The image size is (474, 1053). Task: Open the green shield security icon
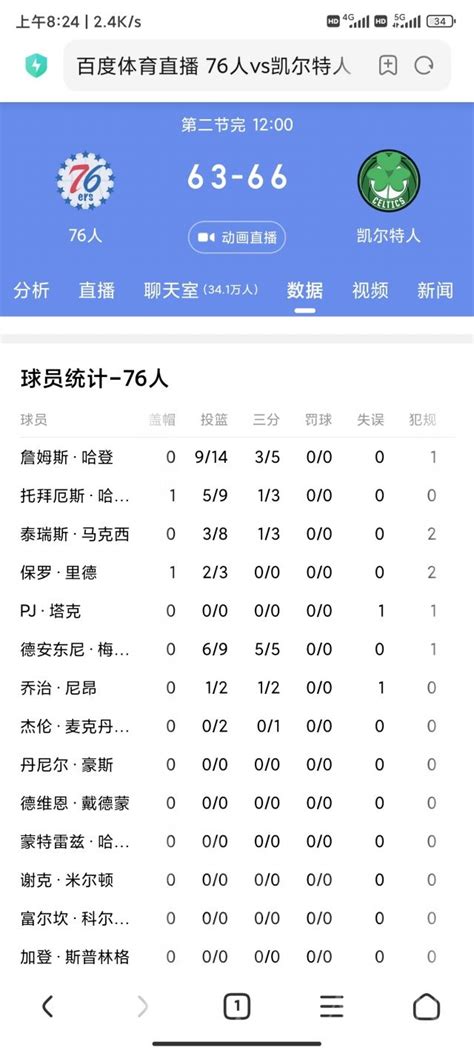pyautogui.click(x=36, y=66)
